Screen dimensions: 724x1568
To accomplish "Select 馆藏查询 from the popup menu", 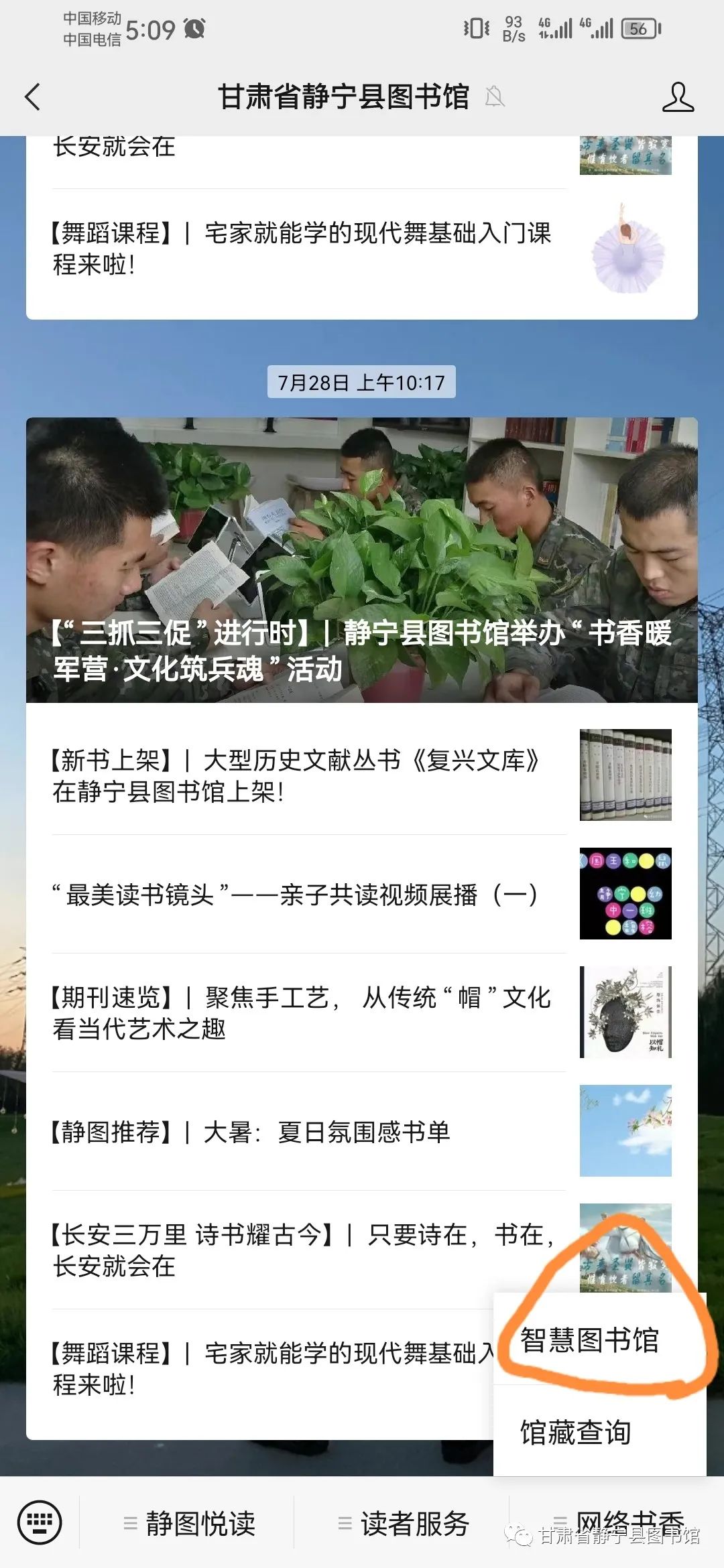I will [577, 1433].
